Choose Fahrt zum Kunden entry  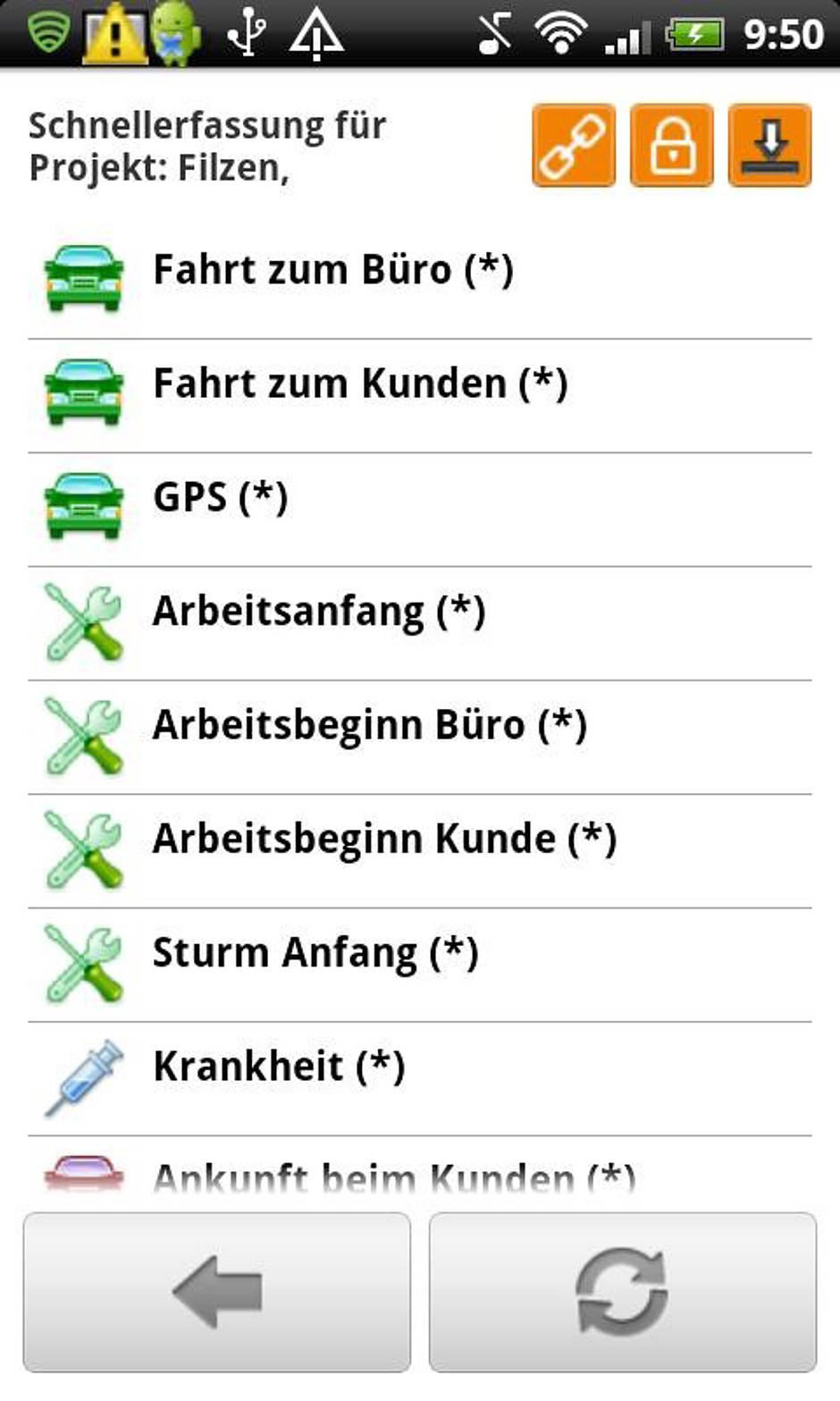coord(420,384)
